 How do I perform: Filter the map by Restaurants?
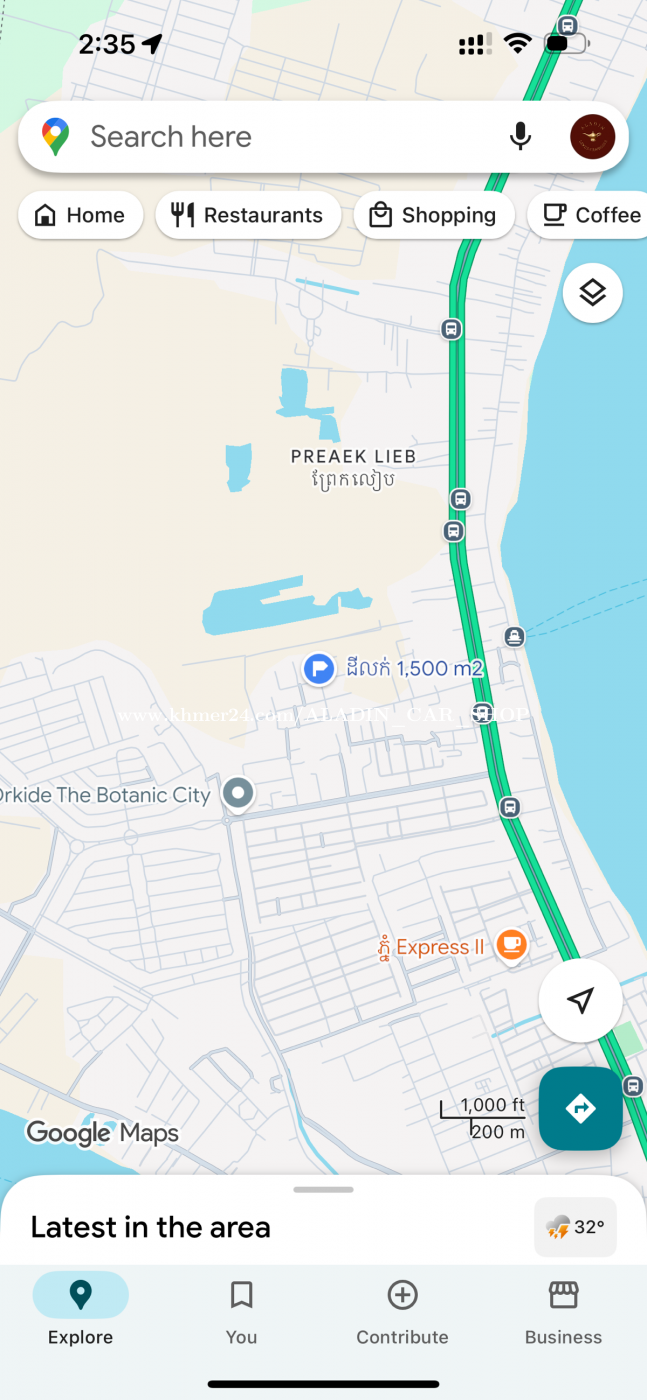(x=248, y=215)
